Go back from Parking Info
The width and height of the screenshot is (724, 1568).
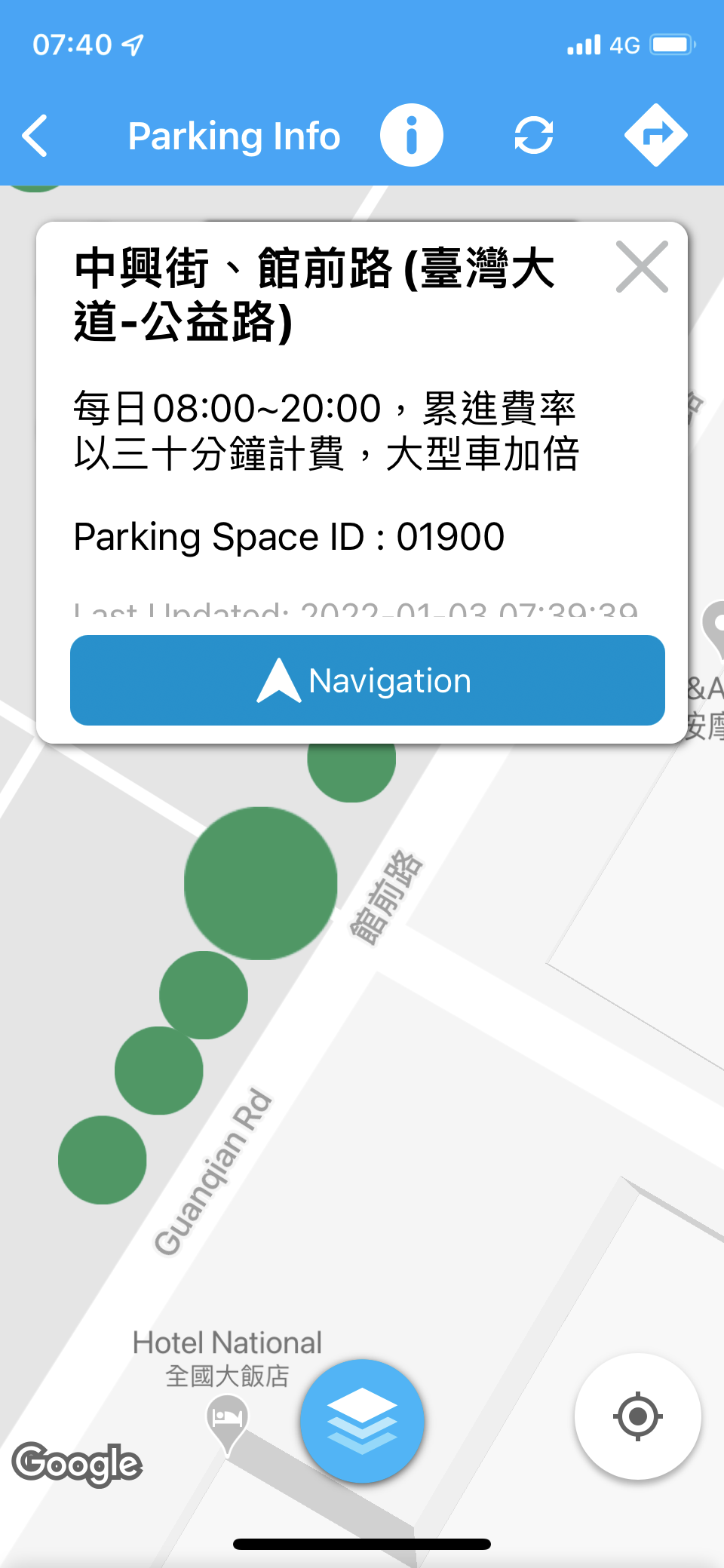click(x=35, y=136)
